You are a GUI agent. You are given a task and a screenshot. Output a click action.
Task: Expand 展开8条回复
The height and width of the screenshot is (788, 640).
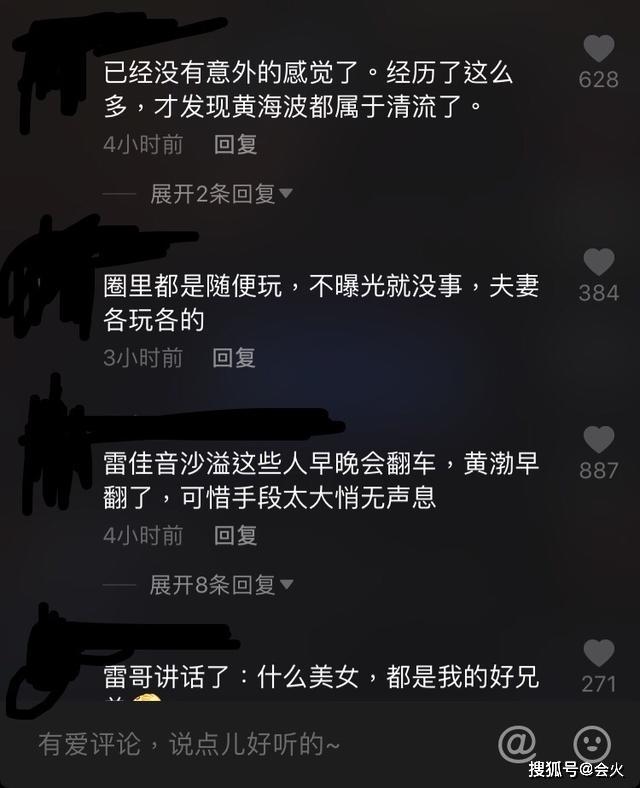[221, 585]
